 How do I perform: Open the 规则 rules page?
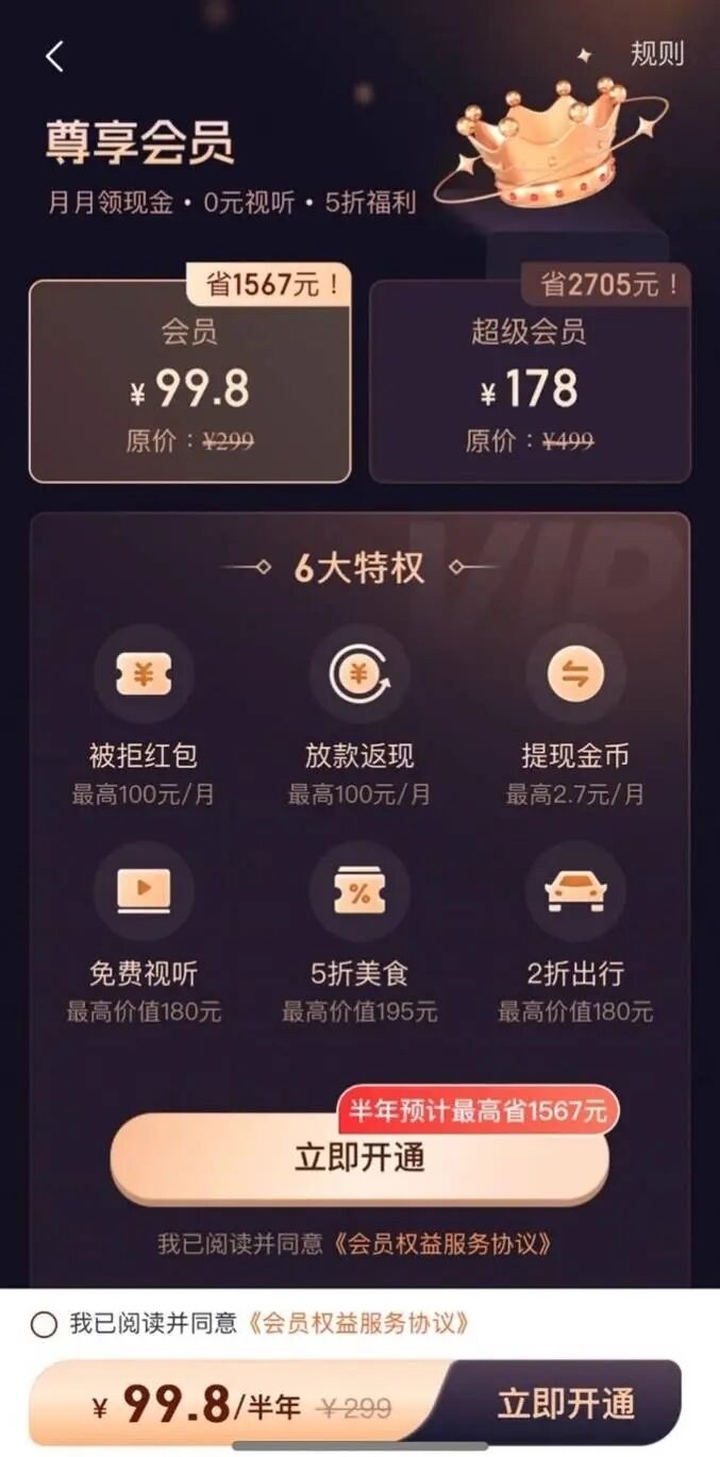[x=657, y=54]
